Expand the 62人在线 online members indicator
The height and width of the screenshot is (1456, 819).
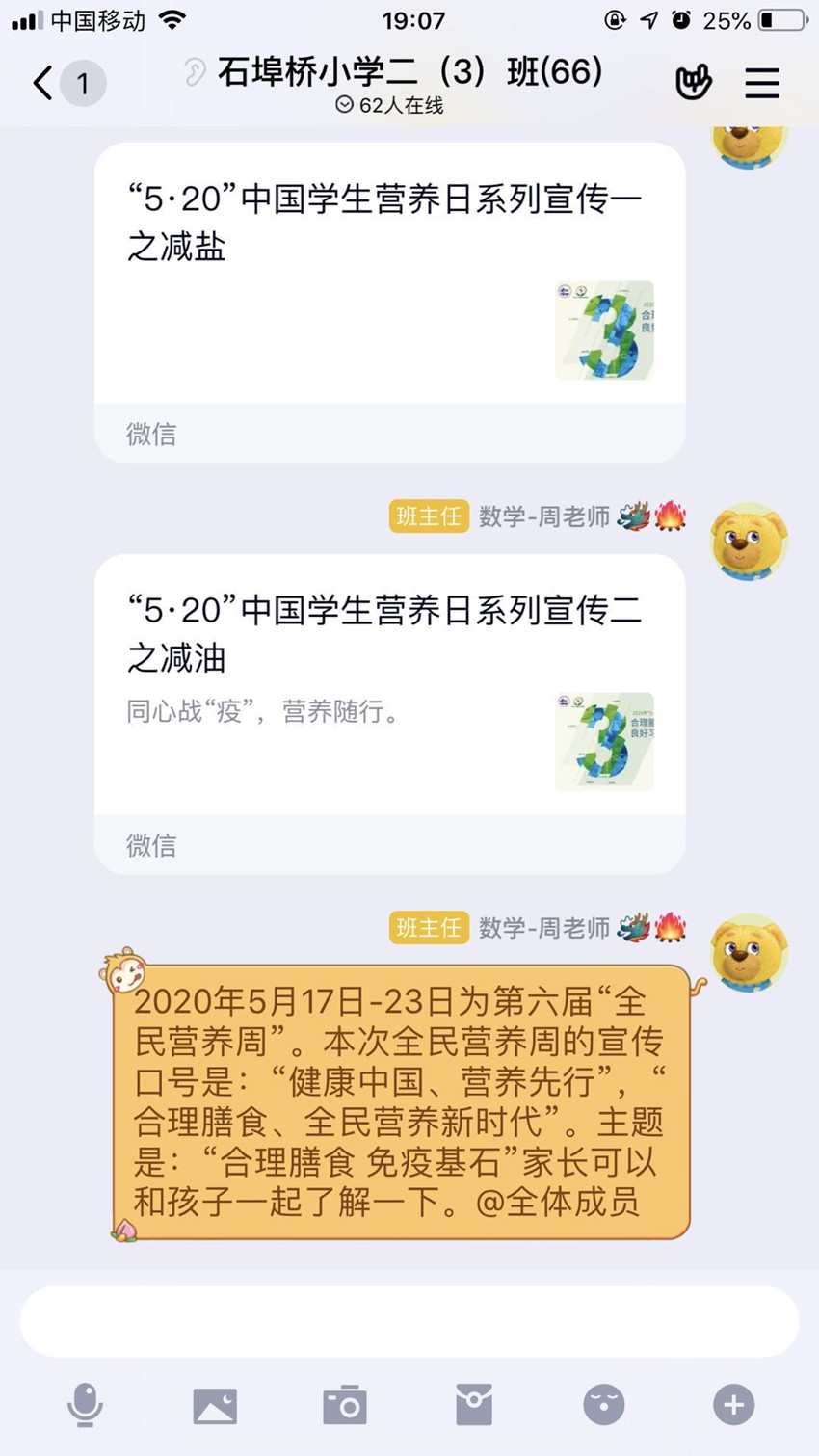tap(389, 105)
